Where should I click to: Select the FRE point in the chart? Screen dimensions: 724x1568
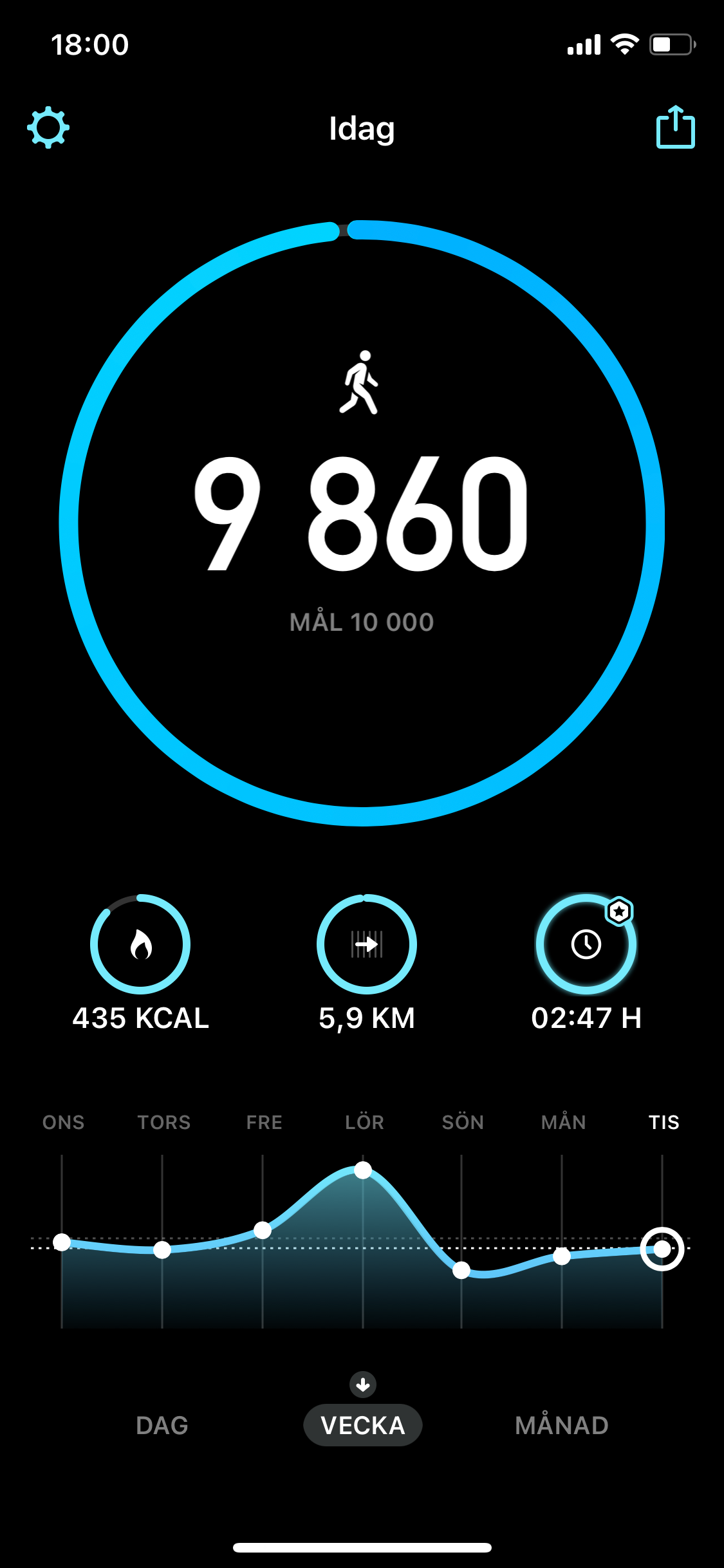tap(263, 1230)
